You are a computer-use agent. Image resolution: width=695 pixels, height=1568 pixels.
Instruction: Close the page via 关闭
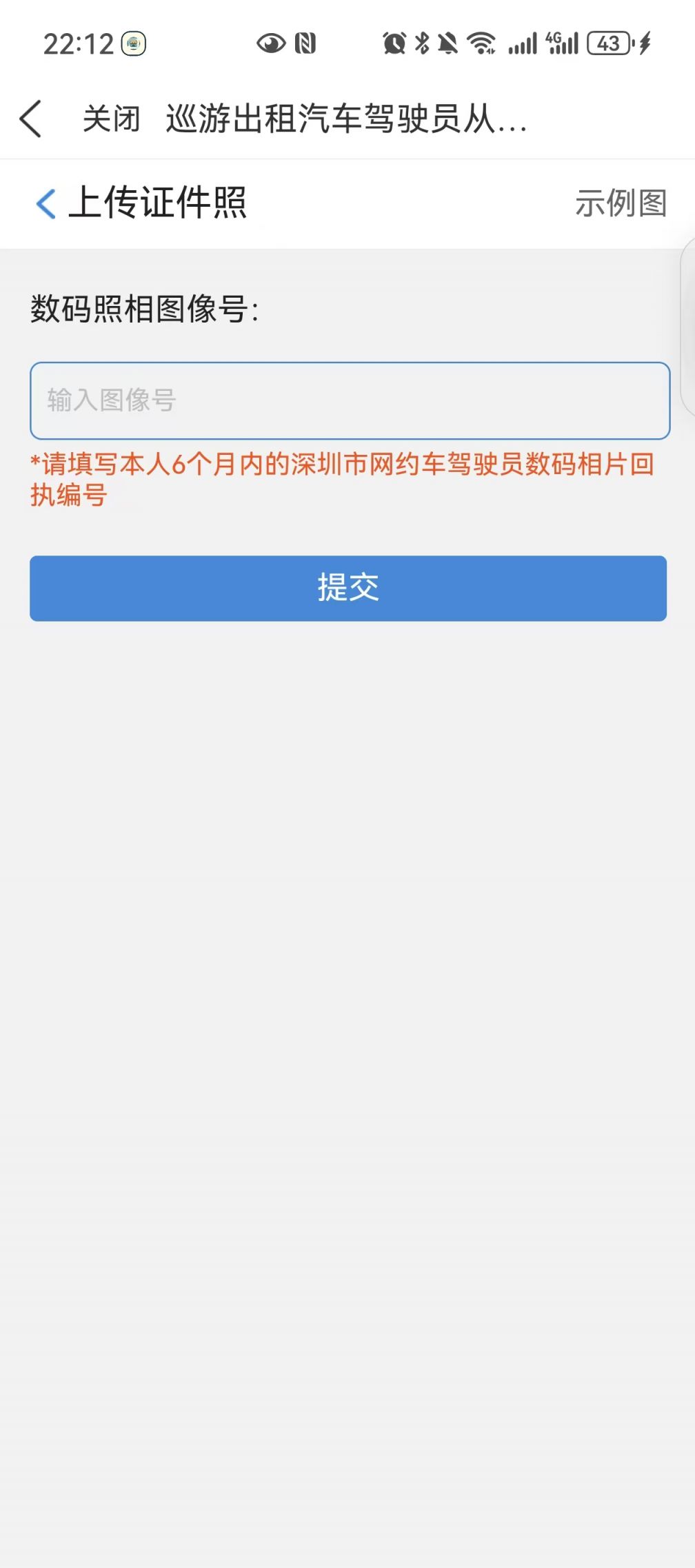coord(111,119)
